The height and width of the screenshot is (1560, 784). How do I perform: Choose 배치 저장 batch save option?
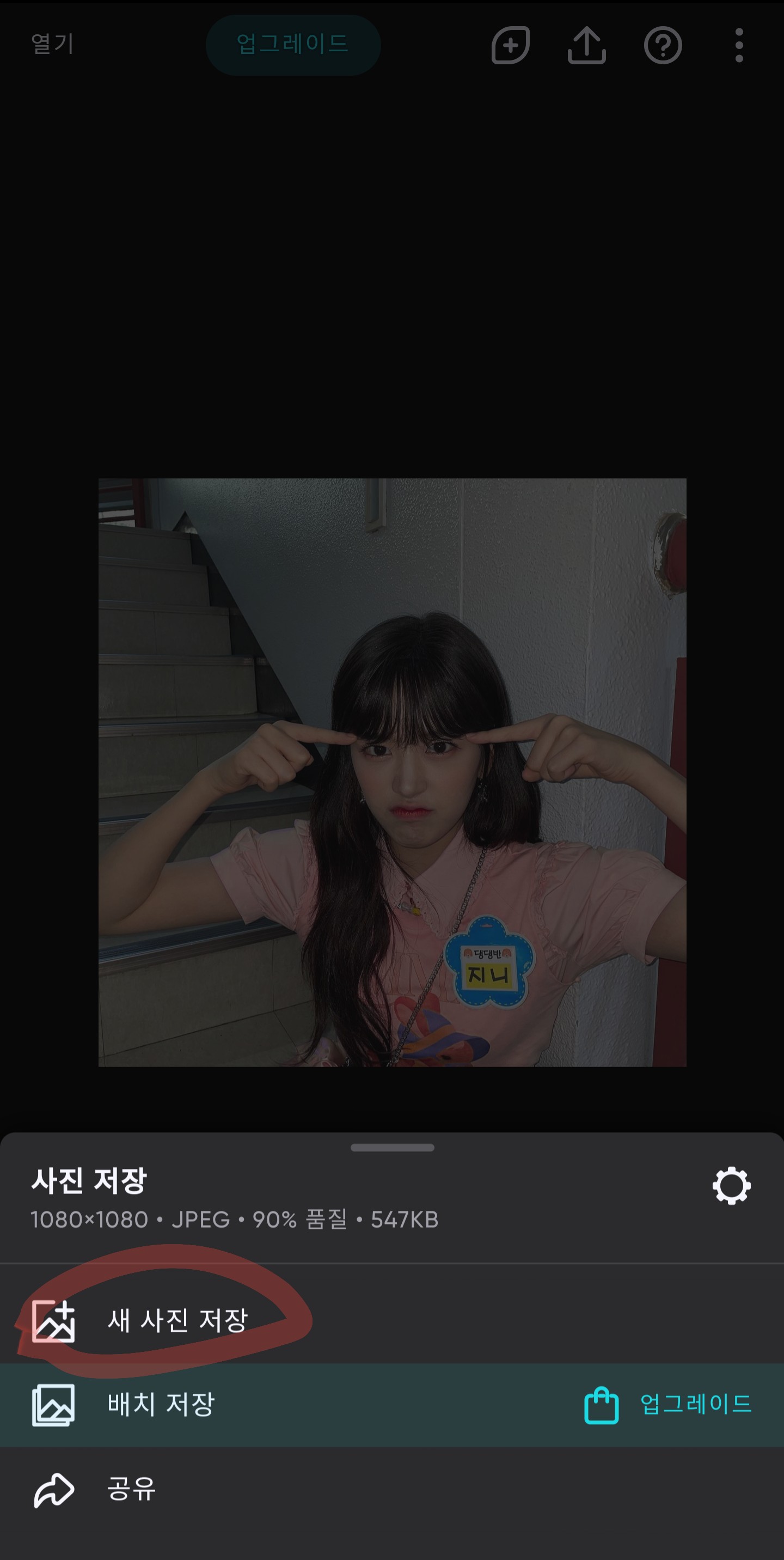coord(161,1404)
